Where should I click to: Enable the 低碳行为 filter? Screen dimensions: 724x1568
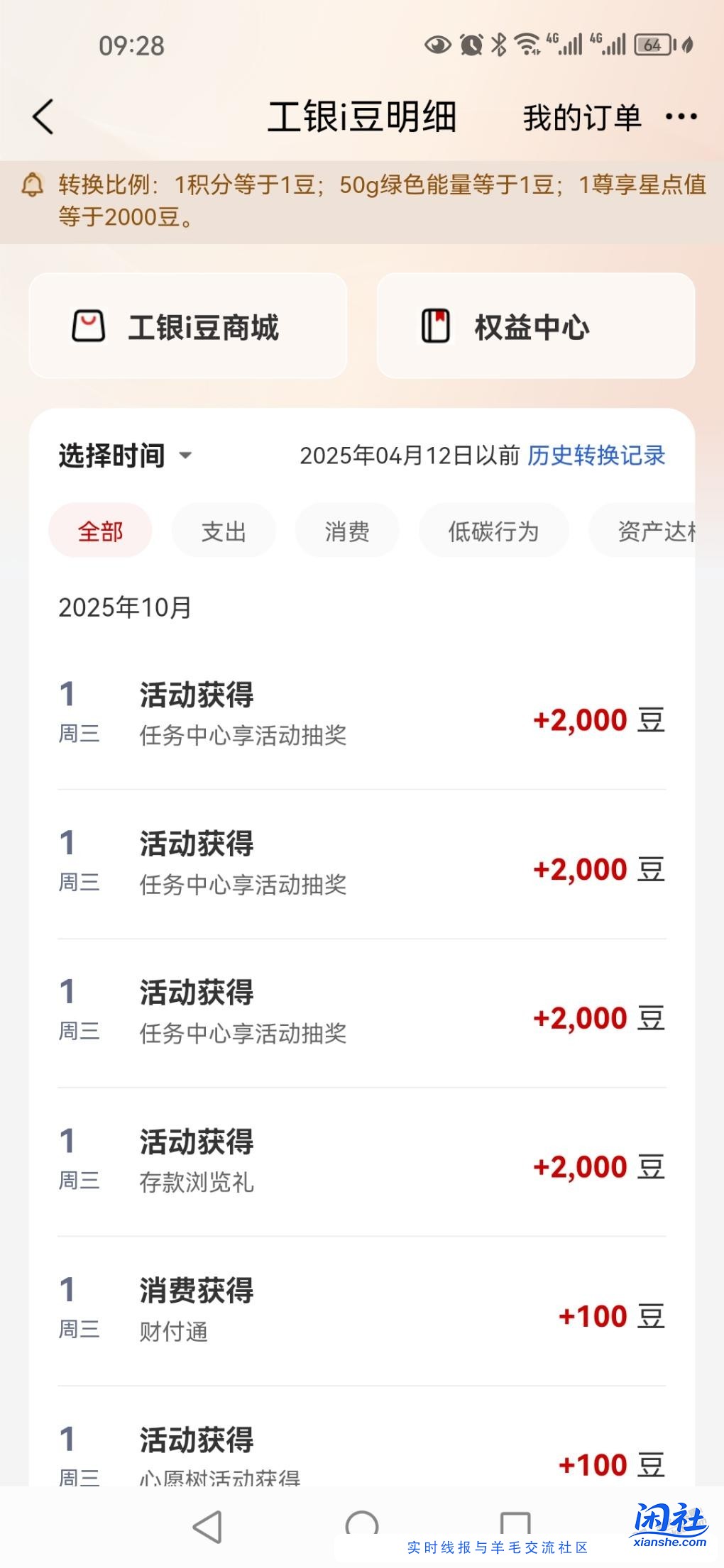pos(493,529)
